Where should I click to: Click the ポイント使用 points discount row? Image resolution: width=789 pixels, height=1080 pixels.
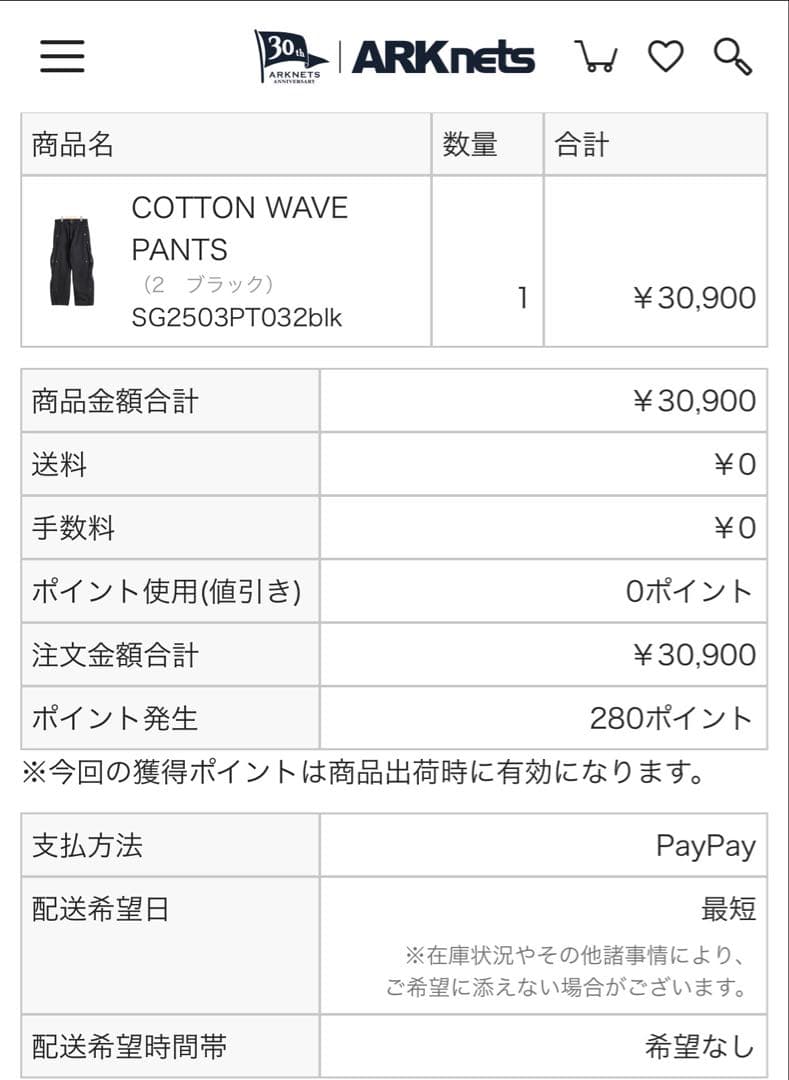click(170, 591)
